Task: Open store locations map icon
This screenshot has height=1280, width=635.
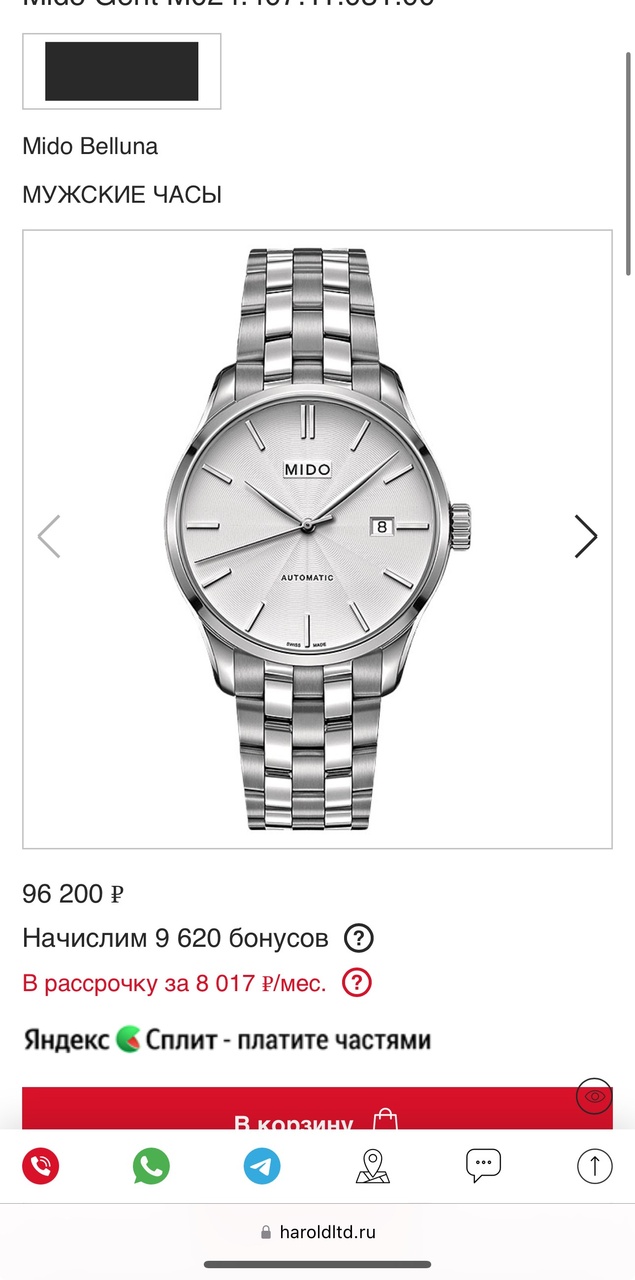Action: point(373,1165)
